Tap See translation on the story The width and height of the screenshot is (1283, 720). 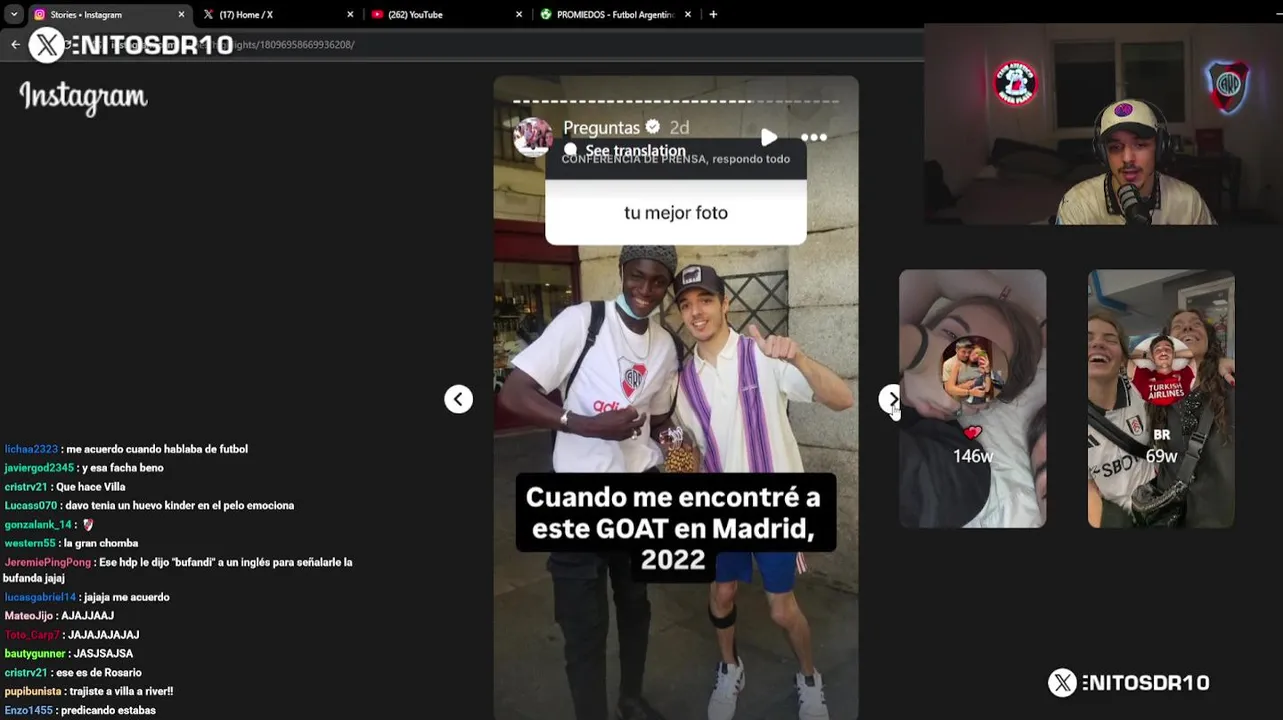click(x=634, y=151)
